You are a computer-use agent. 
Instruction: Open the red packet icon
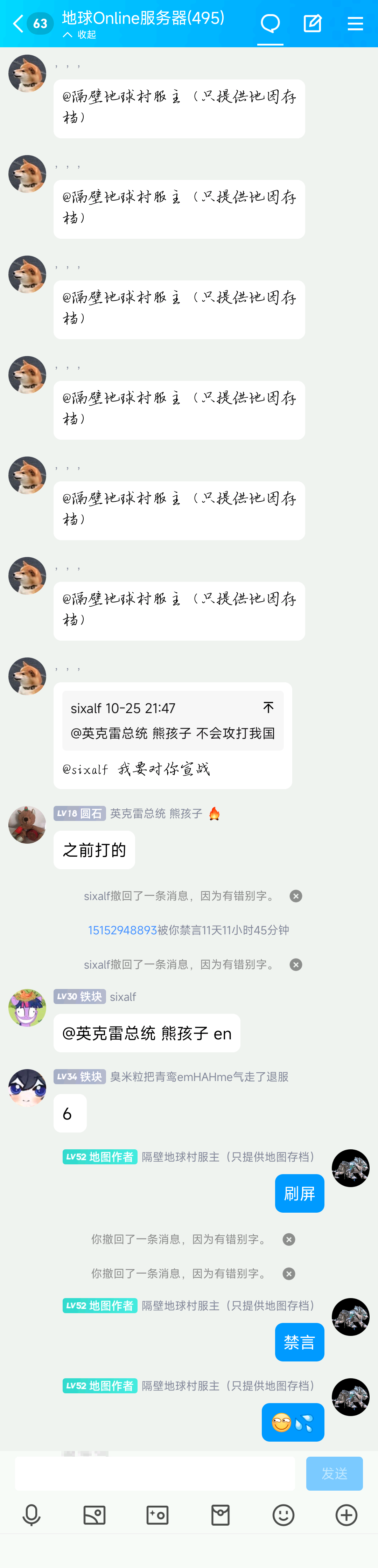click(x=220, y=1515)
